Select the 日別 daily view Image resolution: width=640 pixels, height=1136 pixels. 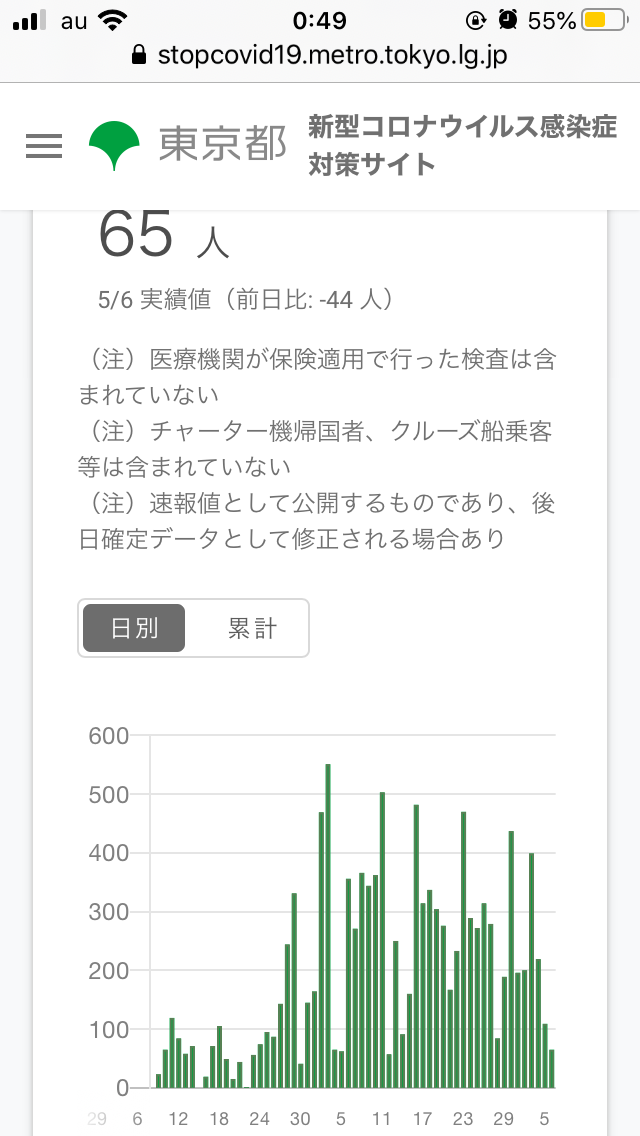point(134,628)
